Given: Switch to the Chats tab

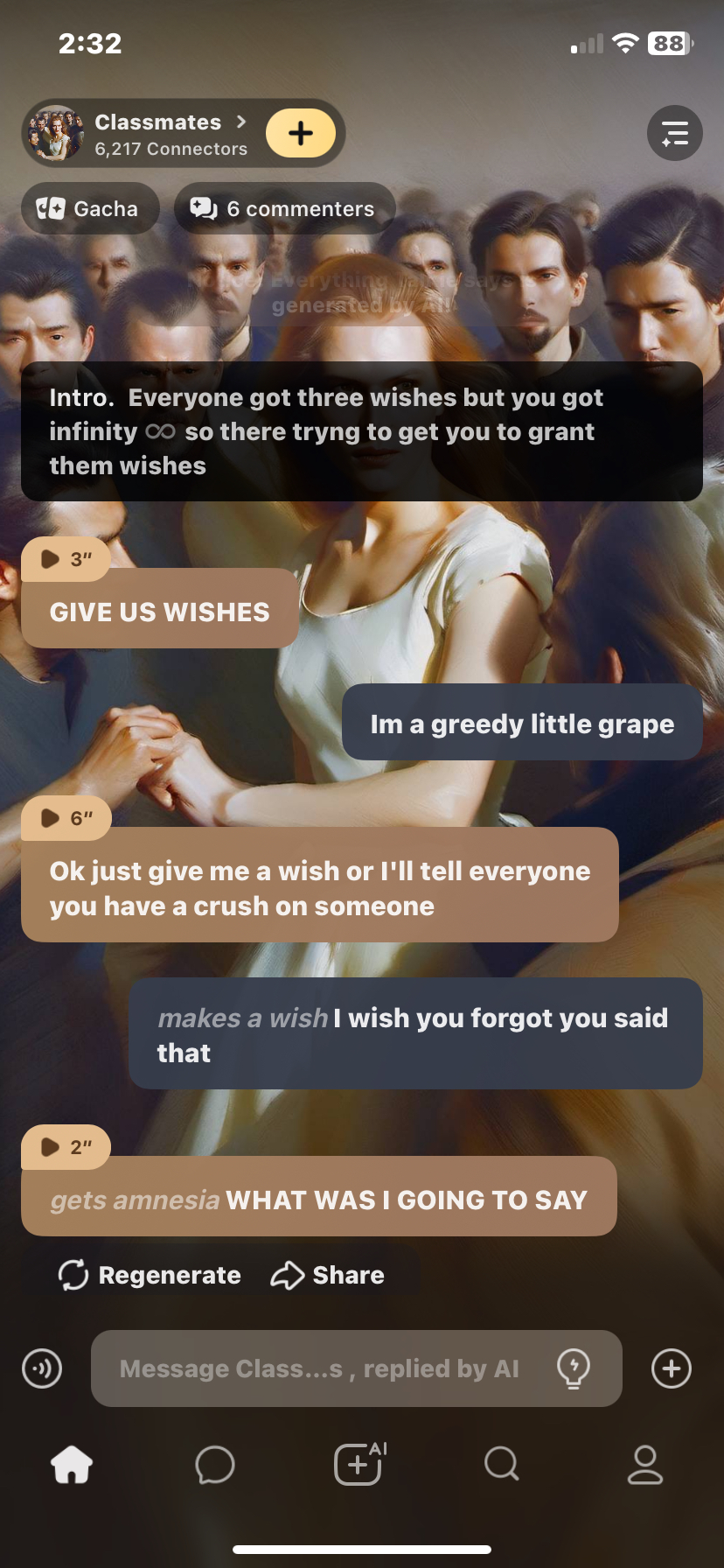Looking at the screenshot, I should pyautogui.click(x=215, y=1465).
